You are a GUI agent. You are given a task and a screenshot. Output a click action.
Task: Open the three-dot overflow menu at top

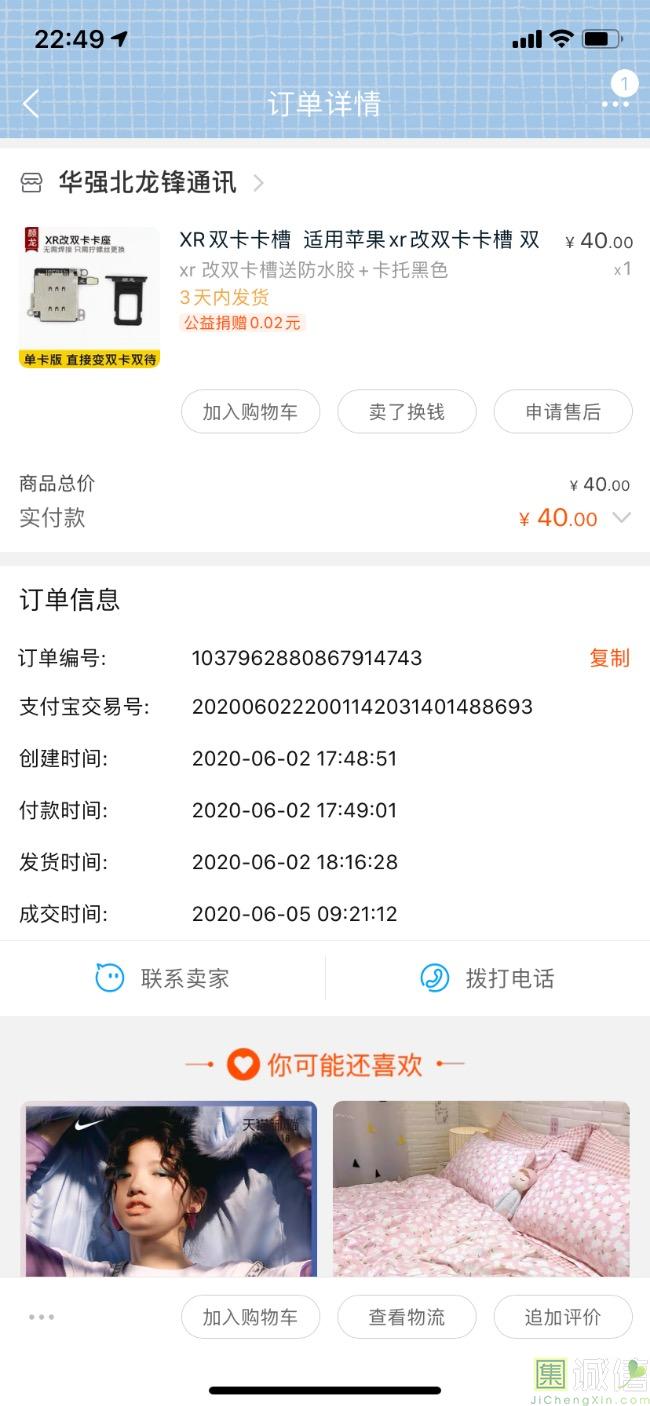pos(614,104)
